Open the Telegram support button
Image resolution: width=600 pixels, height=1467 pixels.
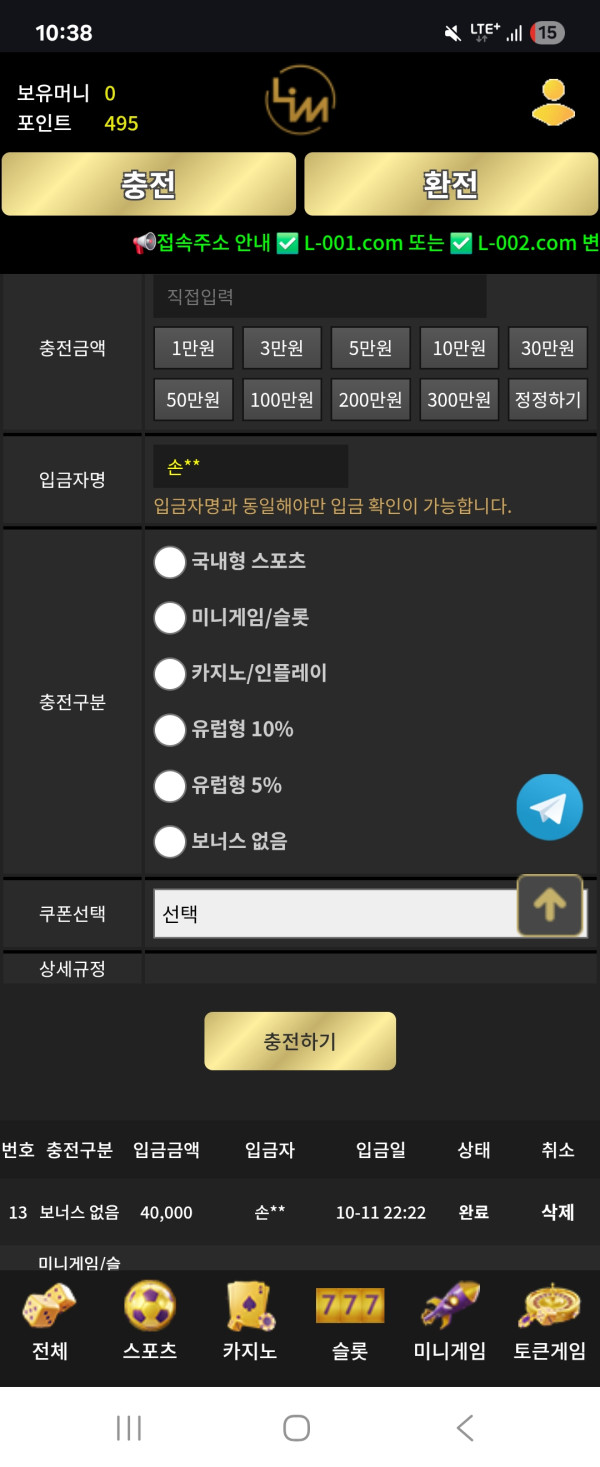(549, 807)
